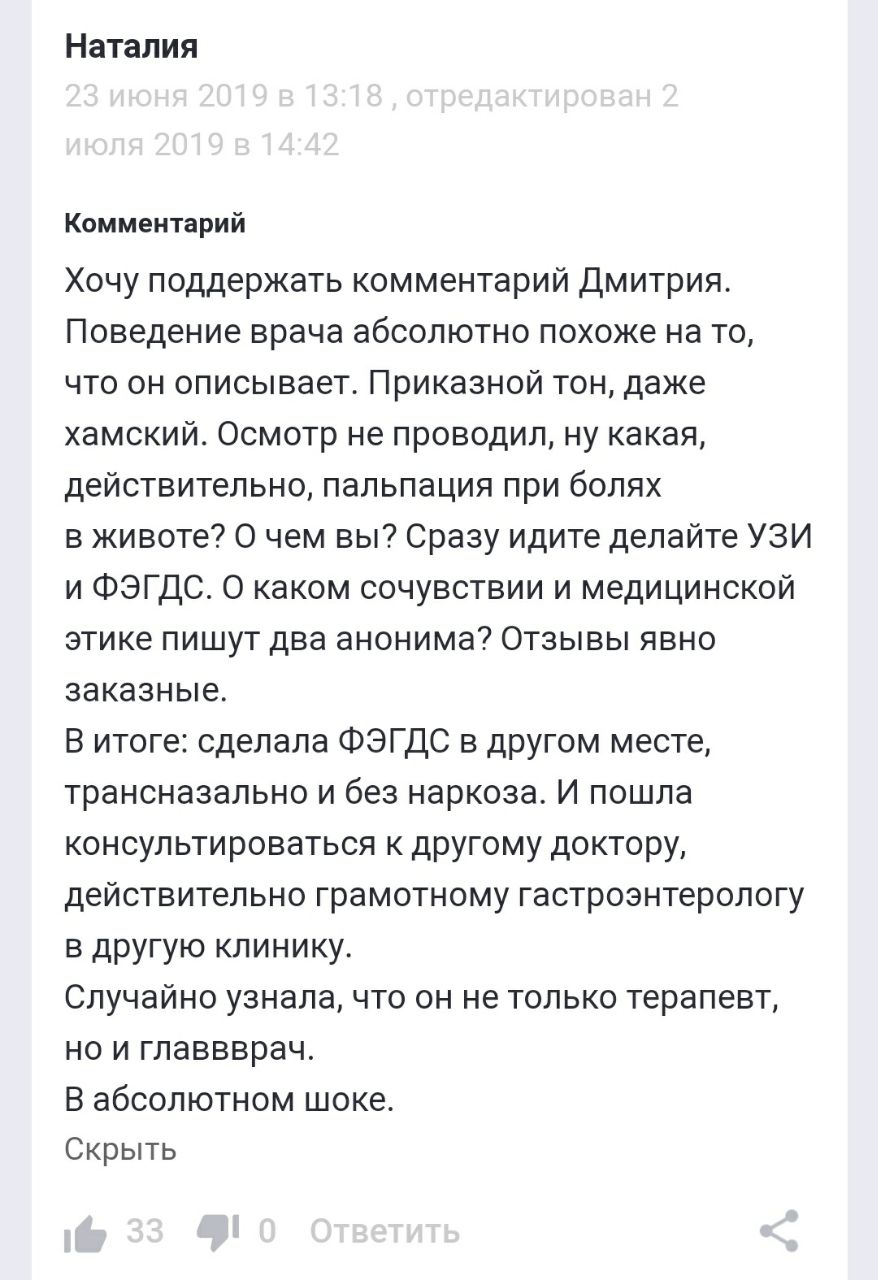Viewport: 878px width, 1280px height.
Task: Tap Ответить to reply to Наталия
Action: pos(385,1231)
